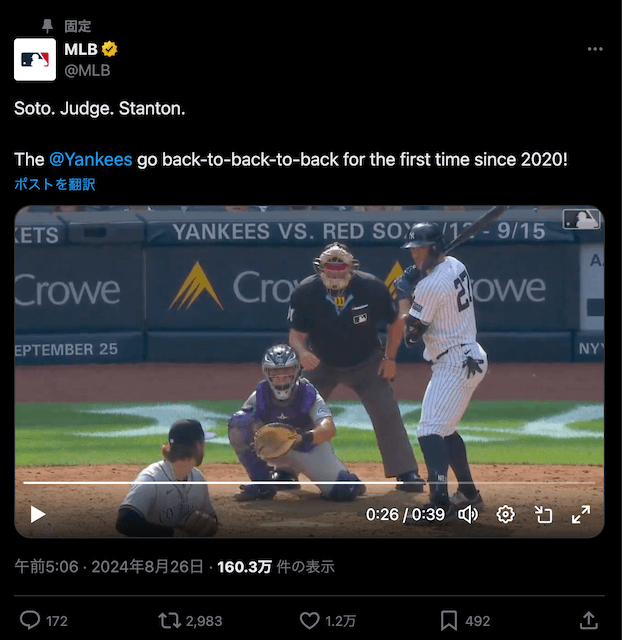Open the MLB account name
This screenshot has width=622, height=640.
82,48
